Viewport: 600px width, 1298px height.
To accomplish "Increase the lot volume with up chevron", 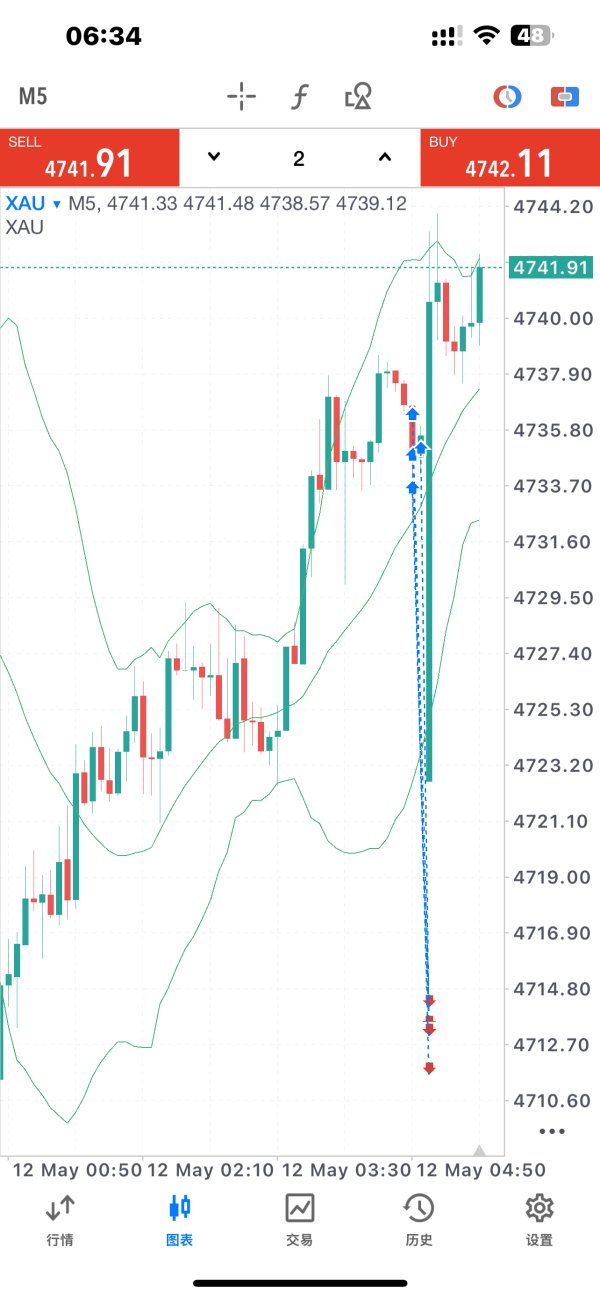I will tap(385, 157).
